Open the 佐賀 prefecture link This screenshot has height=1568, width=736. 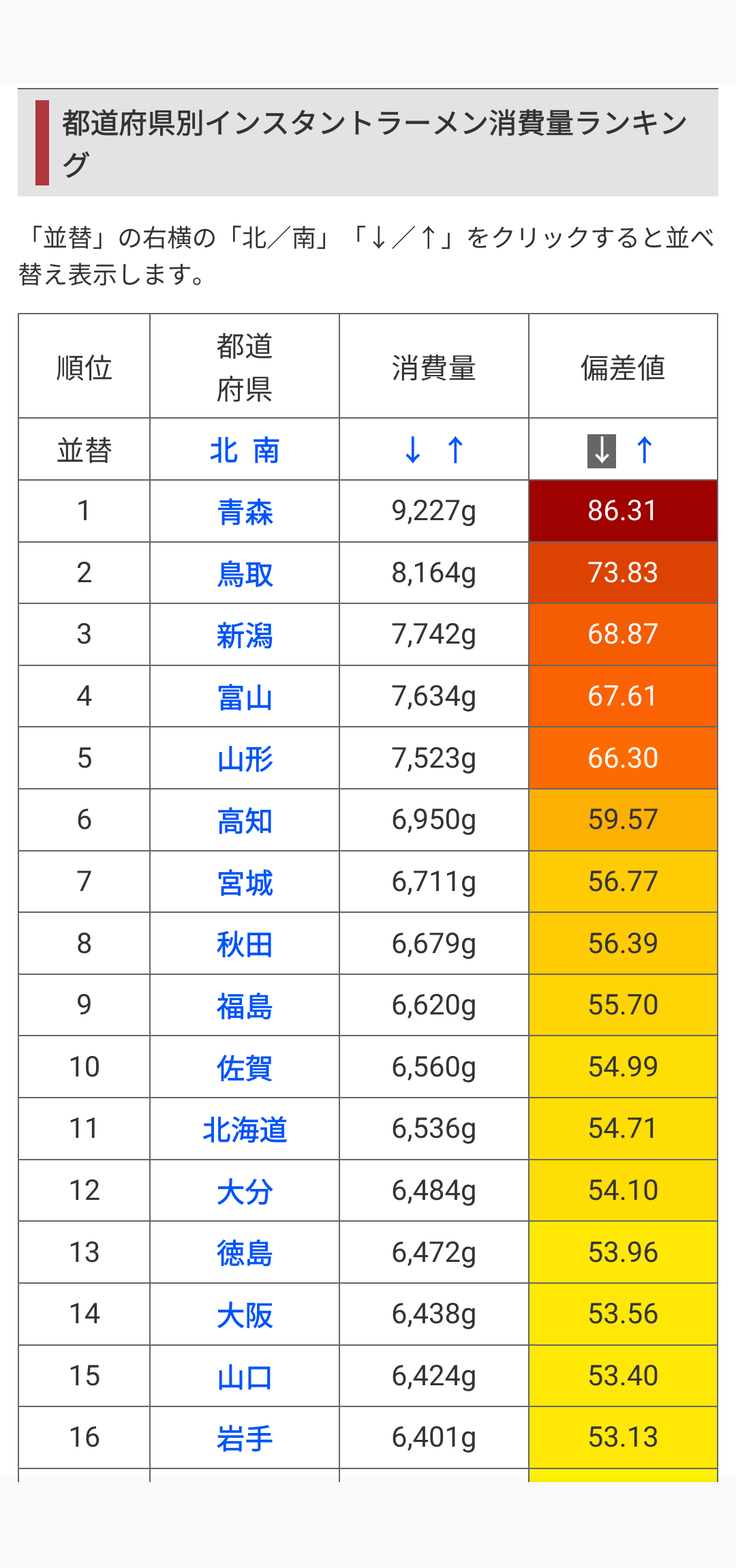click(x=245, y=1068)
